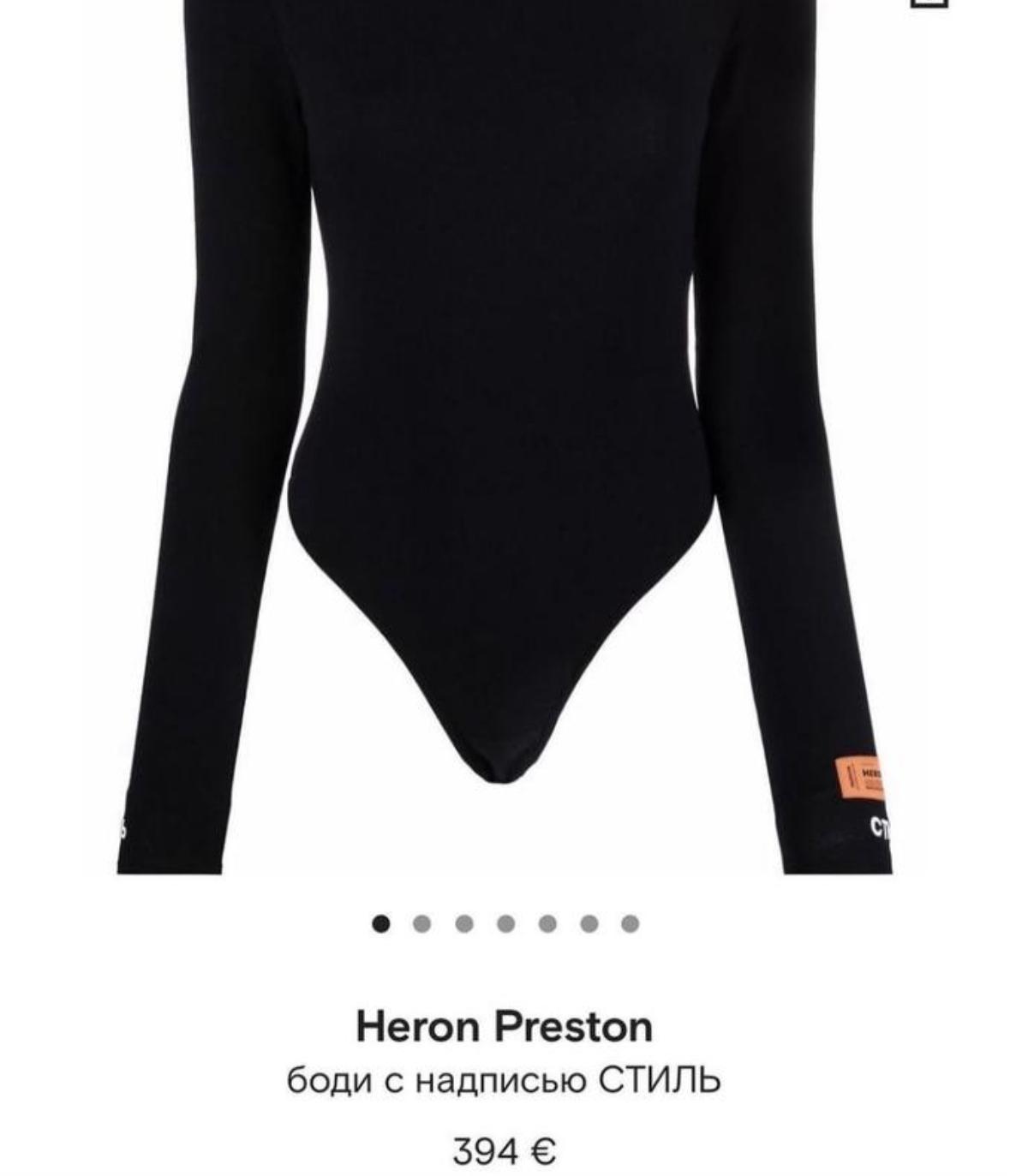This screenshot has height=1176, width=1010.
Task: Jump to the second photo indicator dot
Action: pos(421,923)
